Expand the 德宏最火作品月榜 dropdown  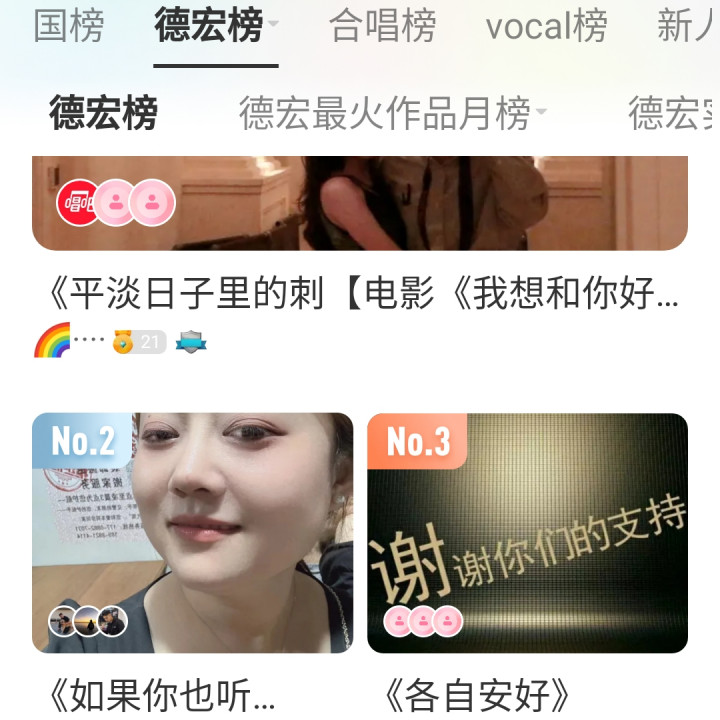coord(541,112)
